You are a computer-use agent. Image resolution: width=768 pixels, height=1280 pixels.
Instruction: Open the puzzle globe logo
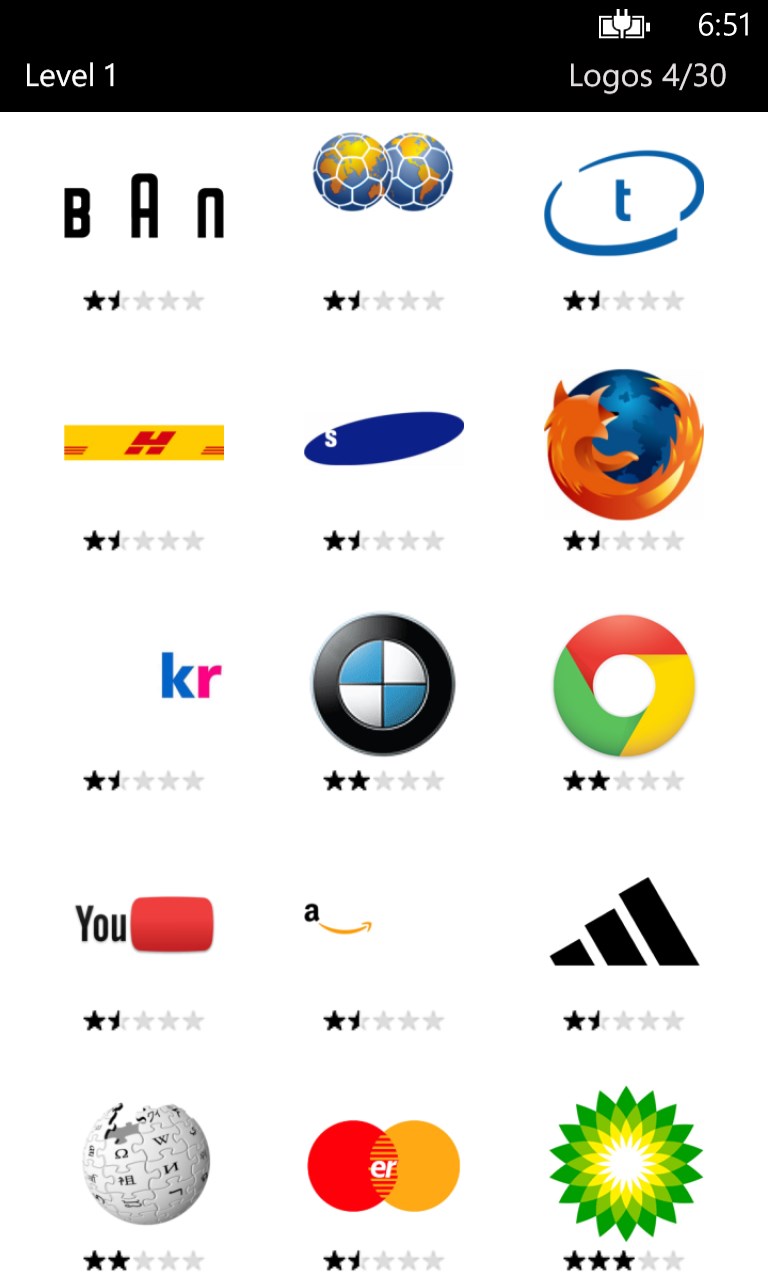click(x=146, y=1163)
